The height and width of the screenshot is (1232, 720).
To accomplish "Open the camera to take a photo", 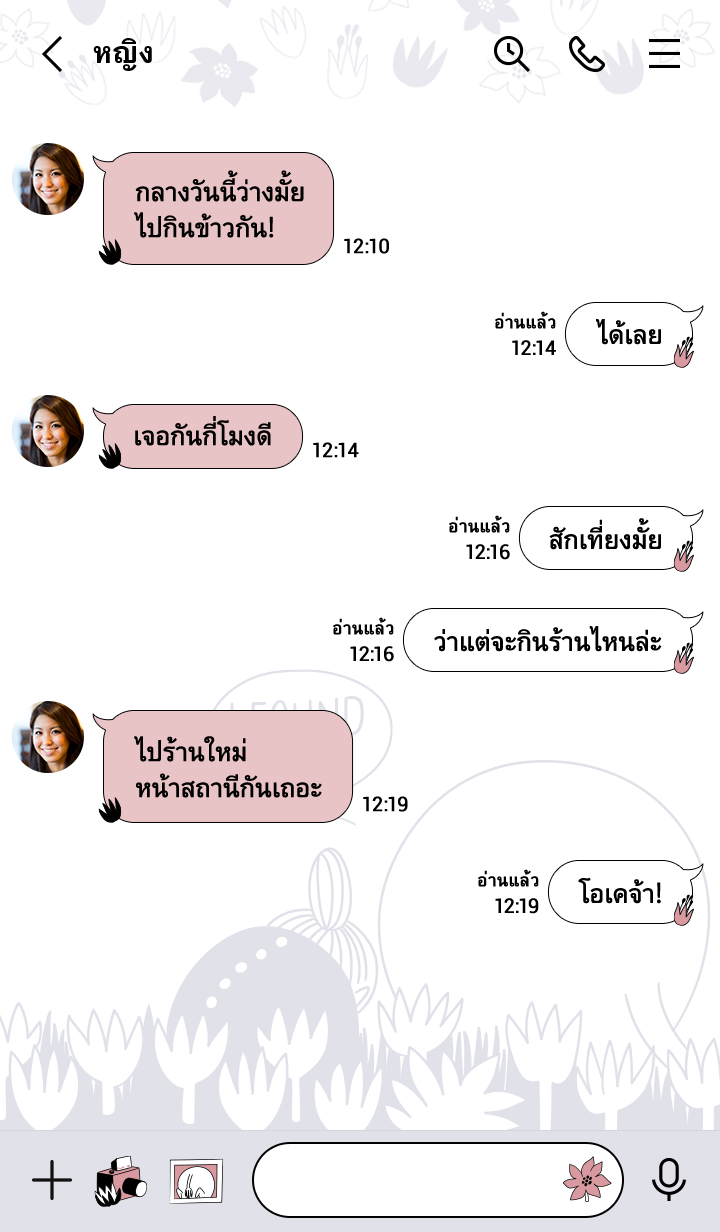I will point(120,1181).
